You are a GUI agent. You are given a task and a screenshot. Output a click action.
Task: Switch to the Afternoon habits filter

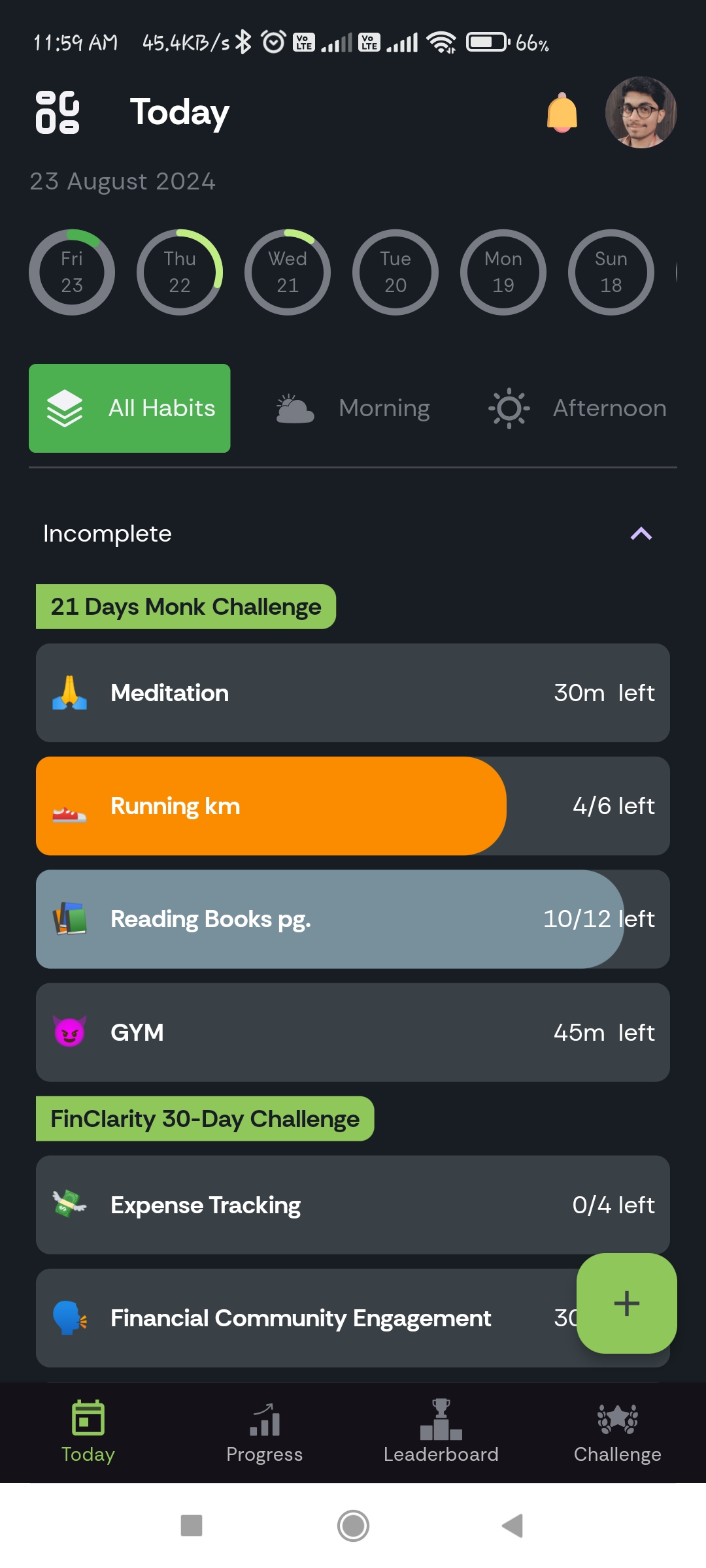point(578,408)
